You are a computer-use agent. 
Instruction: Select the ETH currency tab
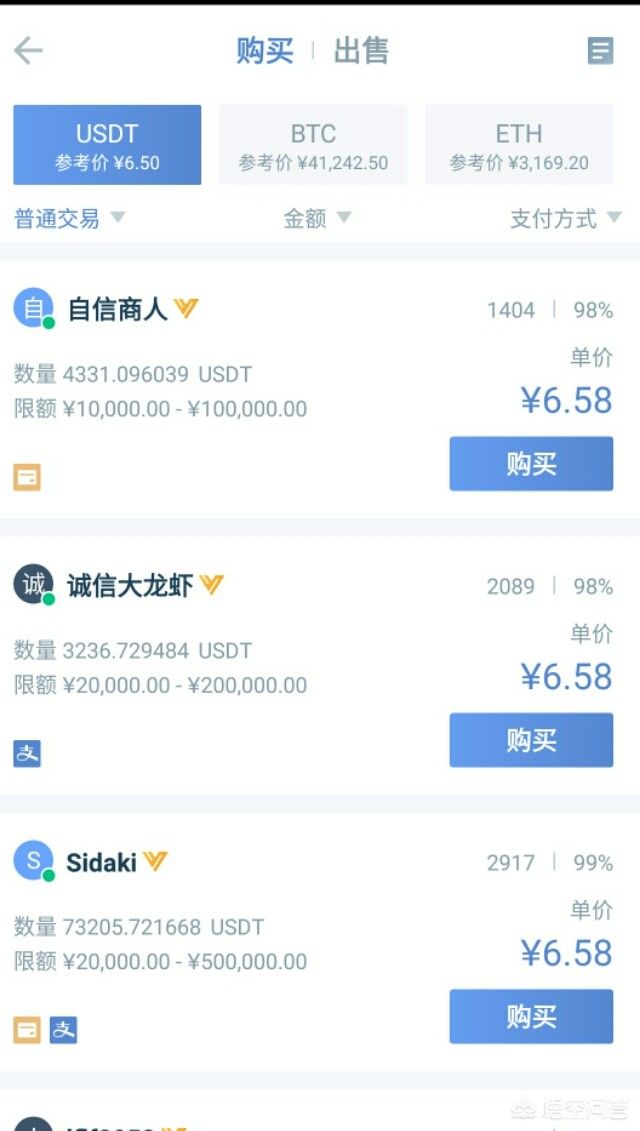tap(519, 145)
